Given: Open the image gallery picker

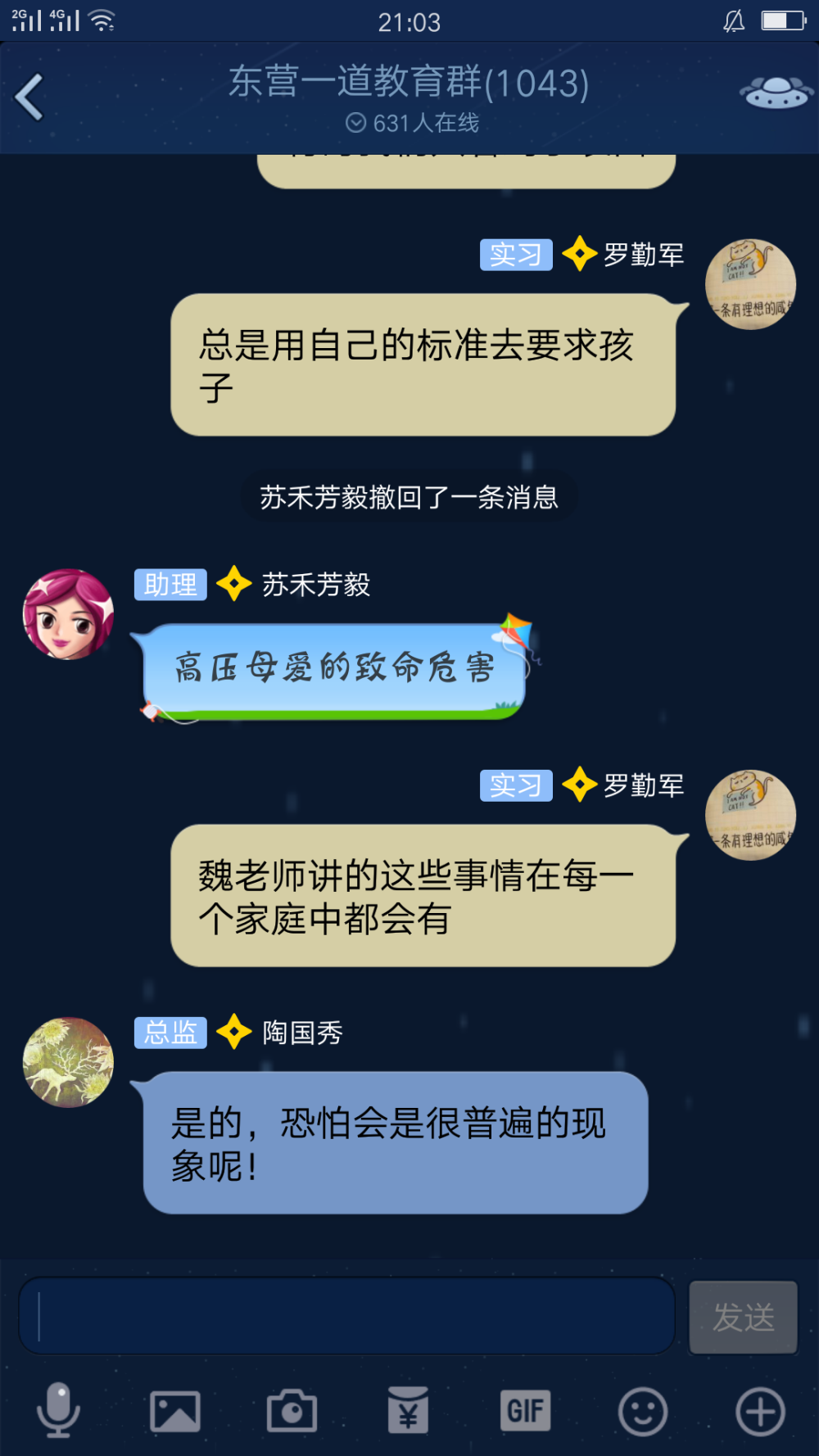Looking at the screenshot, I should click(174, 1411).
